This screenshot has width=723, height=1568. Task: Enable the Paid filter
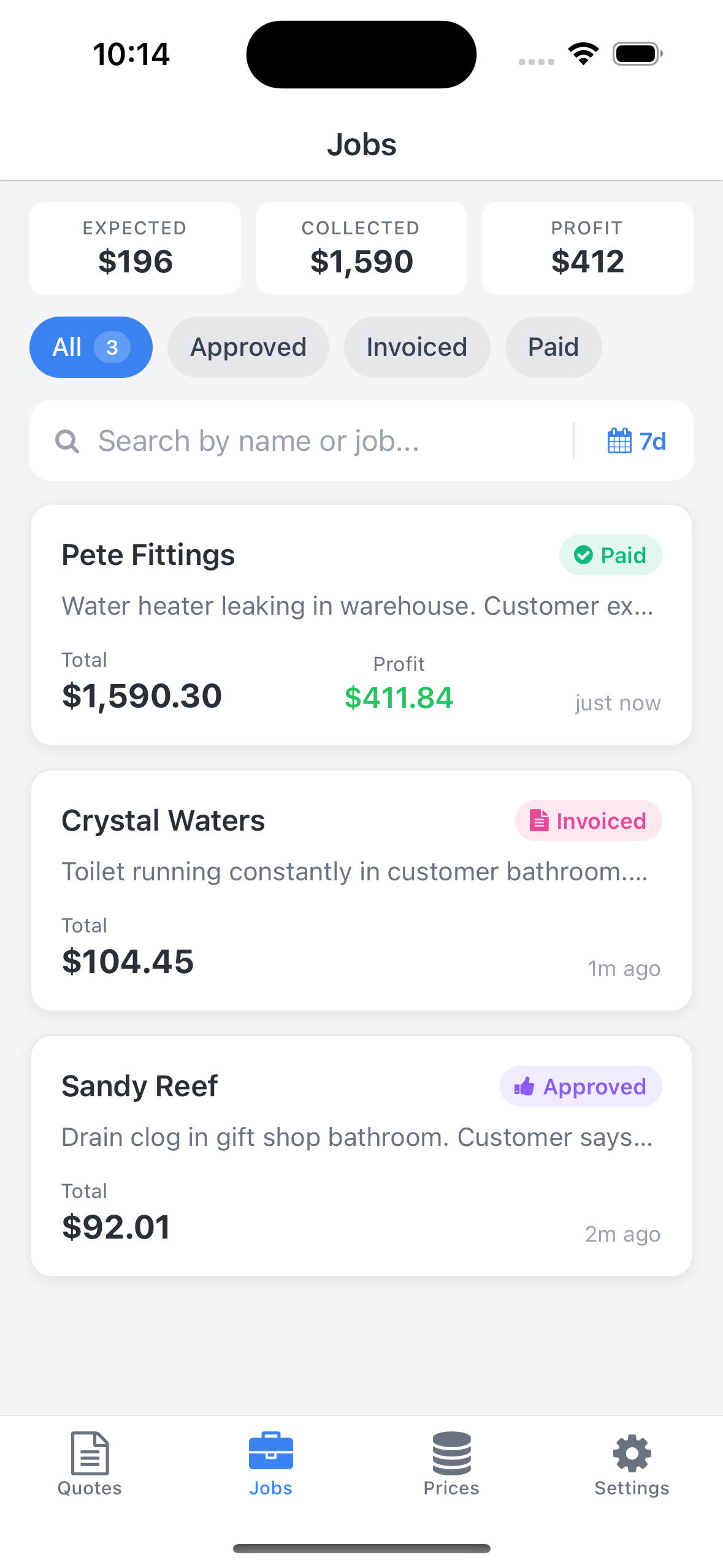[x=553, y=347]
